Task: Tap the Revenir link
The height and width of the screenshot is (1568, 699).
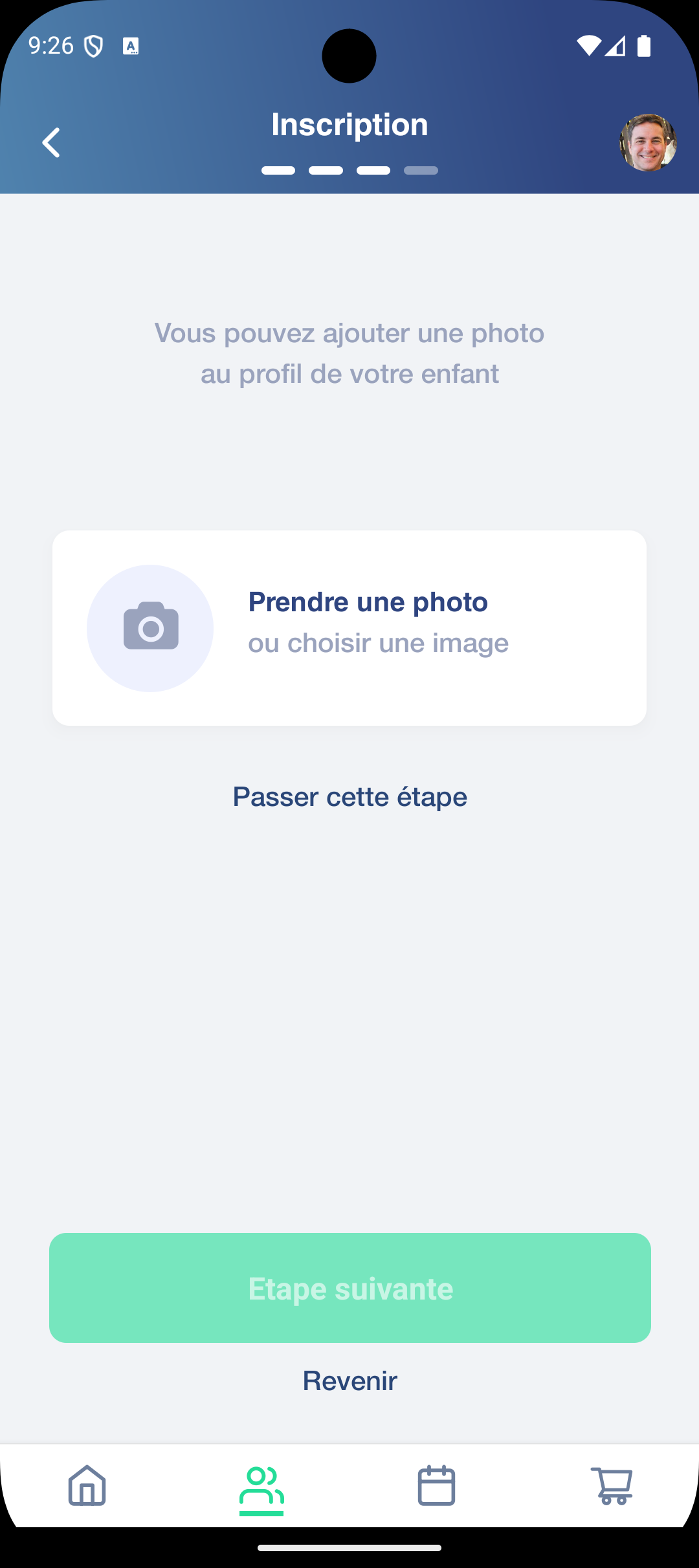Action: (349, 1381)
